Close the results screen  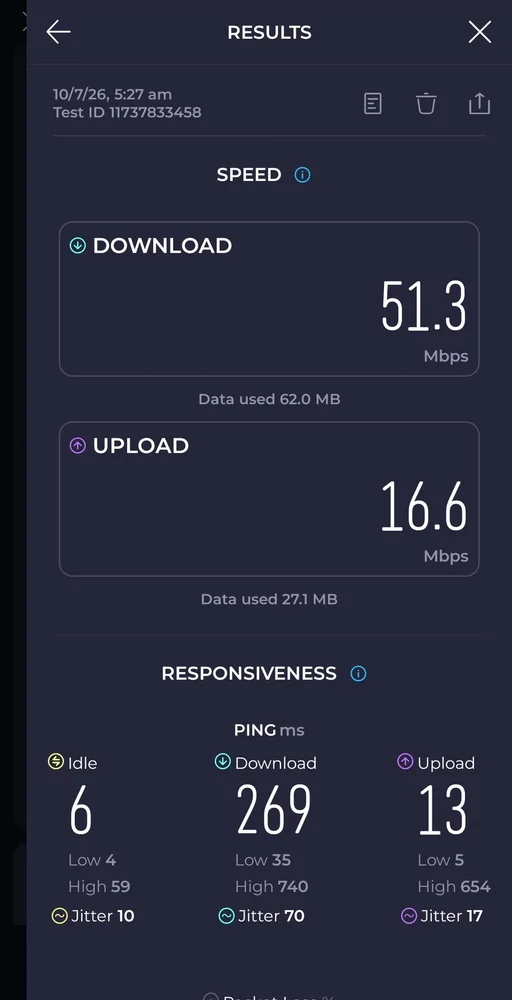[x=479, y=32]
